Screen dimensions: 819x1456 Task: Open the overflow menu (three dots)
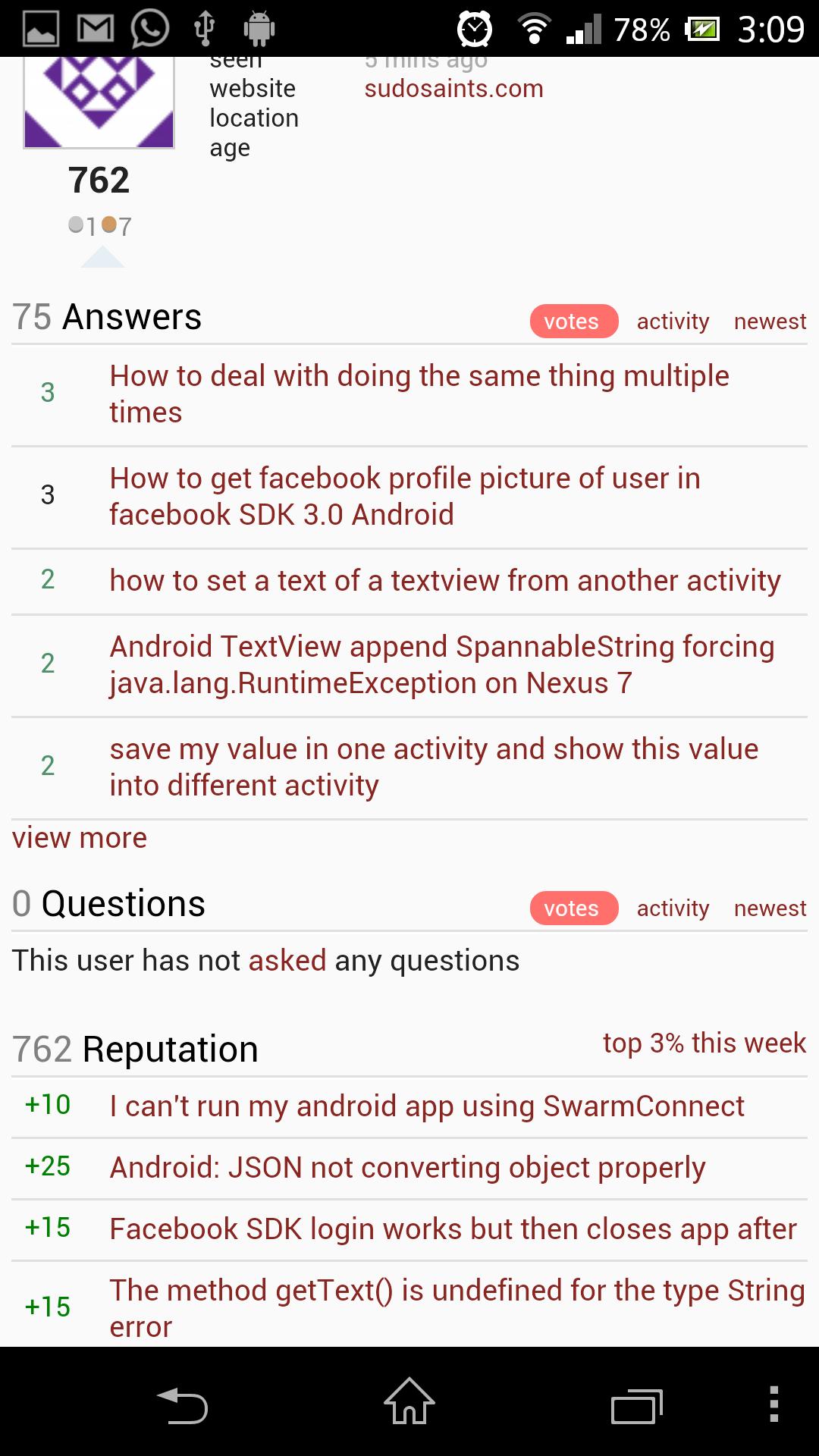[774, 1404]
